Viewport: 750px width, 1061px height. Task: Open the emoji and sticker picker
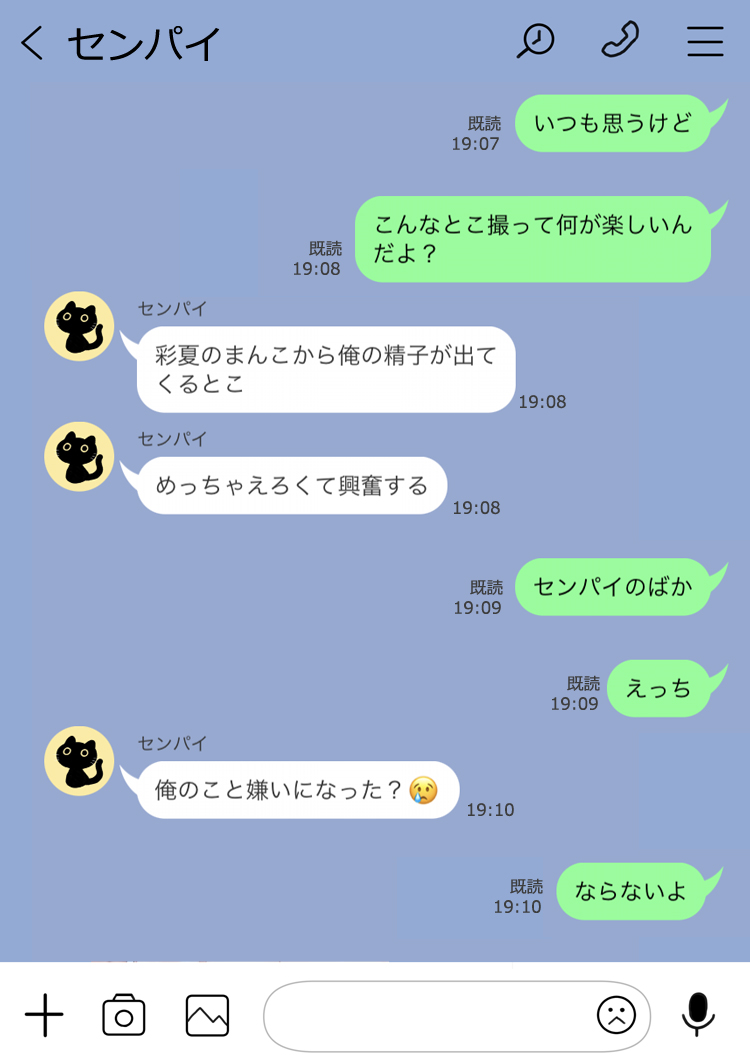[x=616, y=1016]
